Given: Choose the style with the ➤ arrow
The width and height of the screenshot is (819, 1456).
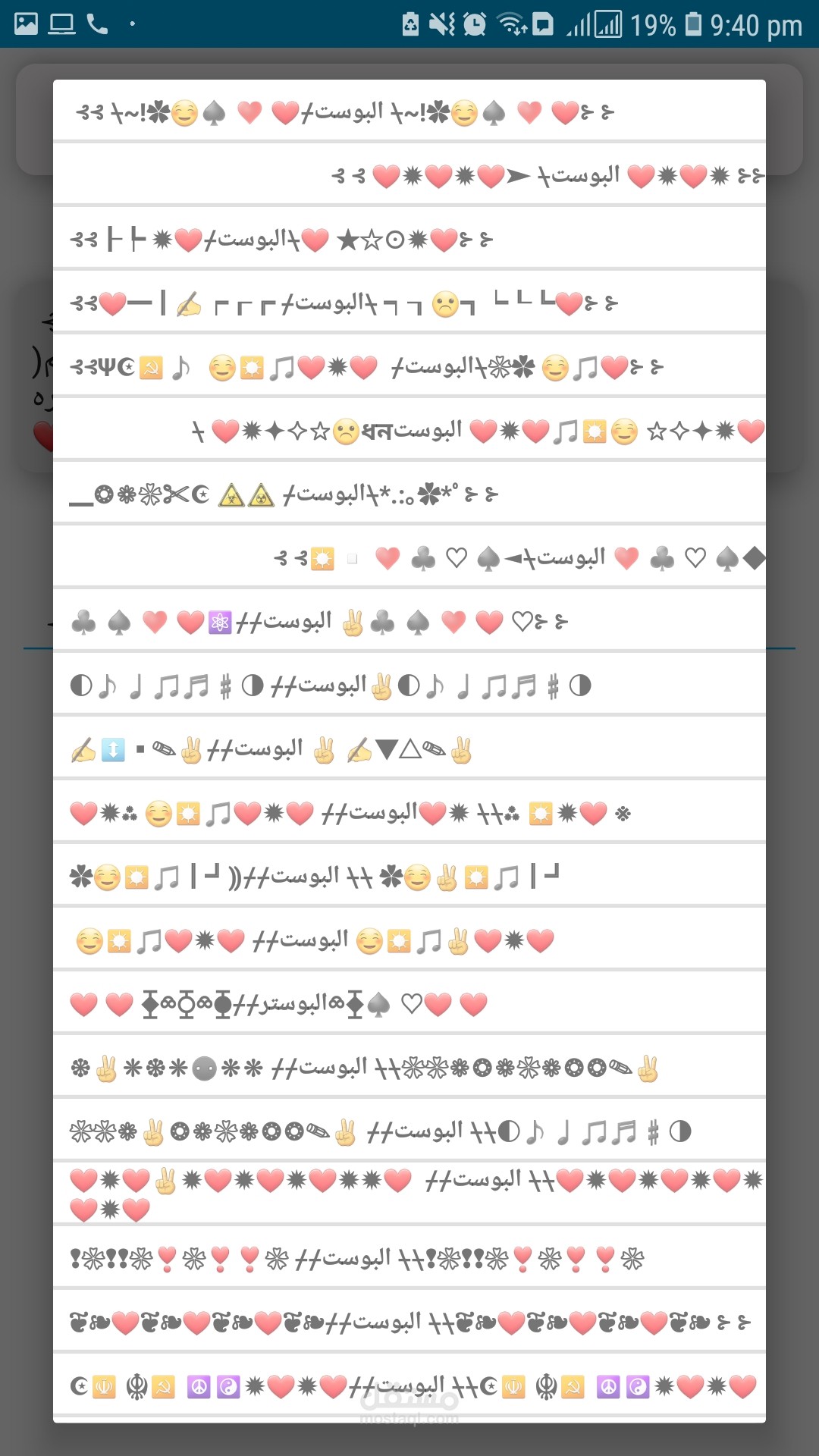Looking at the screenshot, I should click(409, 174).
